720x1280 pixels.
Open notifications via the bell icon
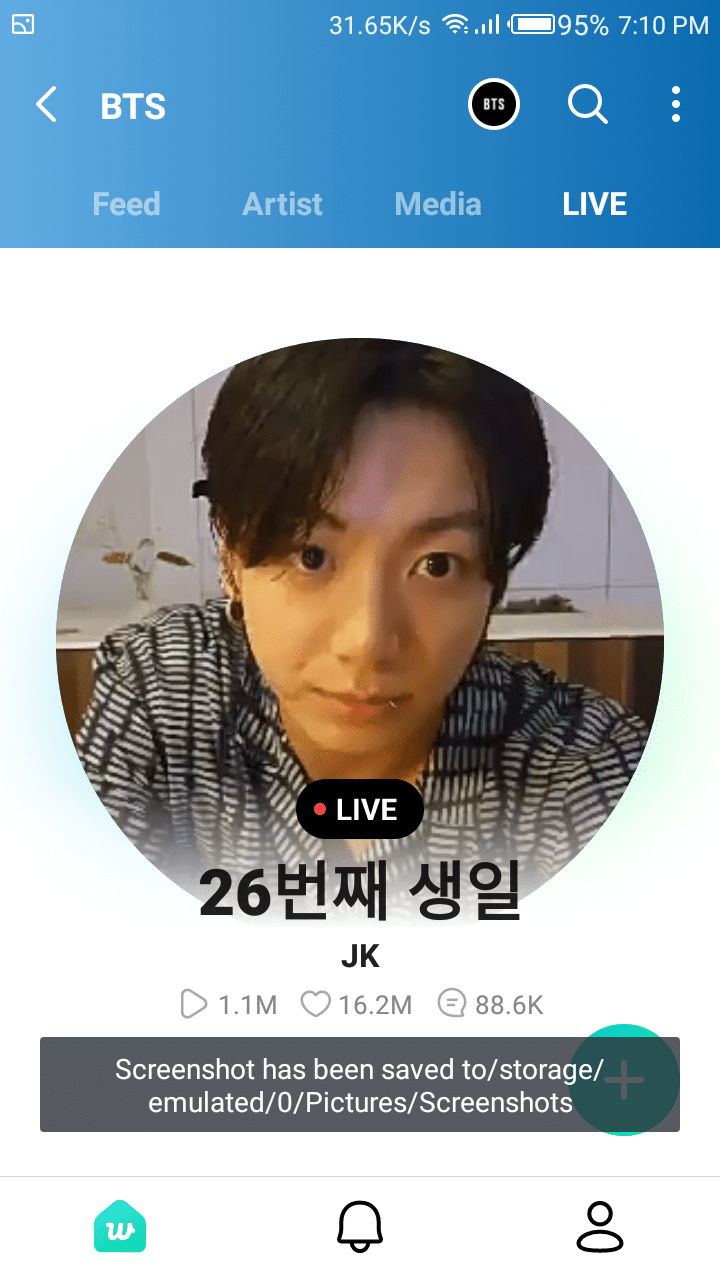click(x=360, y=1226)
